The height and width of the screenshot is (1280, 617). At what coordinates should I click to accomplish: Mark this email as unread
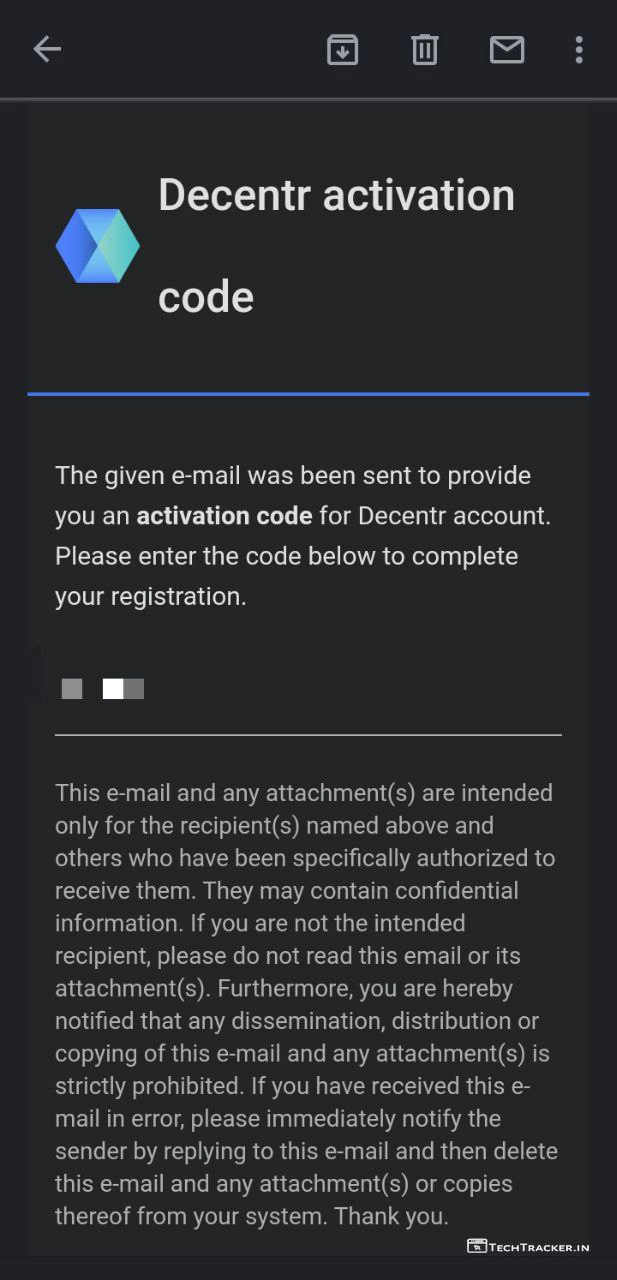[507, 49]
